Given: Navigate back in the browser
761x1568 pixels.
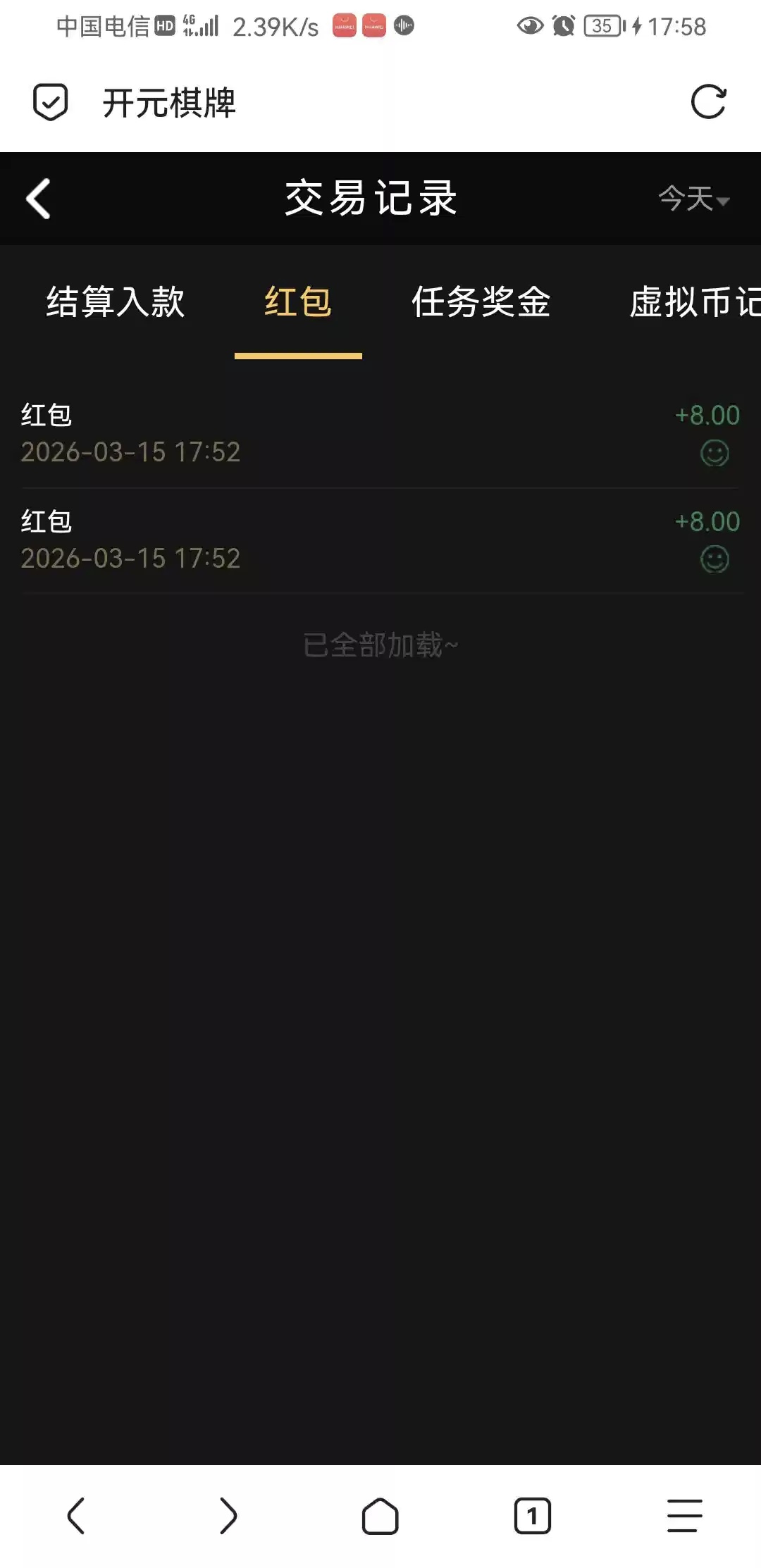Looking at the screenshot, I should tap(76, 1515).
